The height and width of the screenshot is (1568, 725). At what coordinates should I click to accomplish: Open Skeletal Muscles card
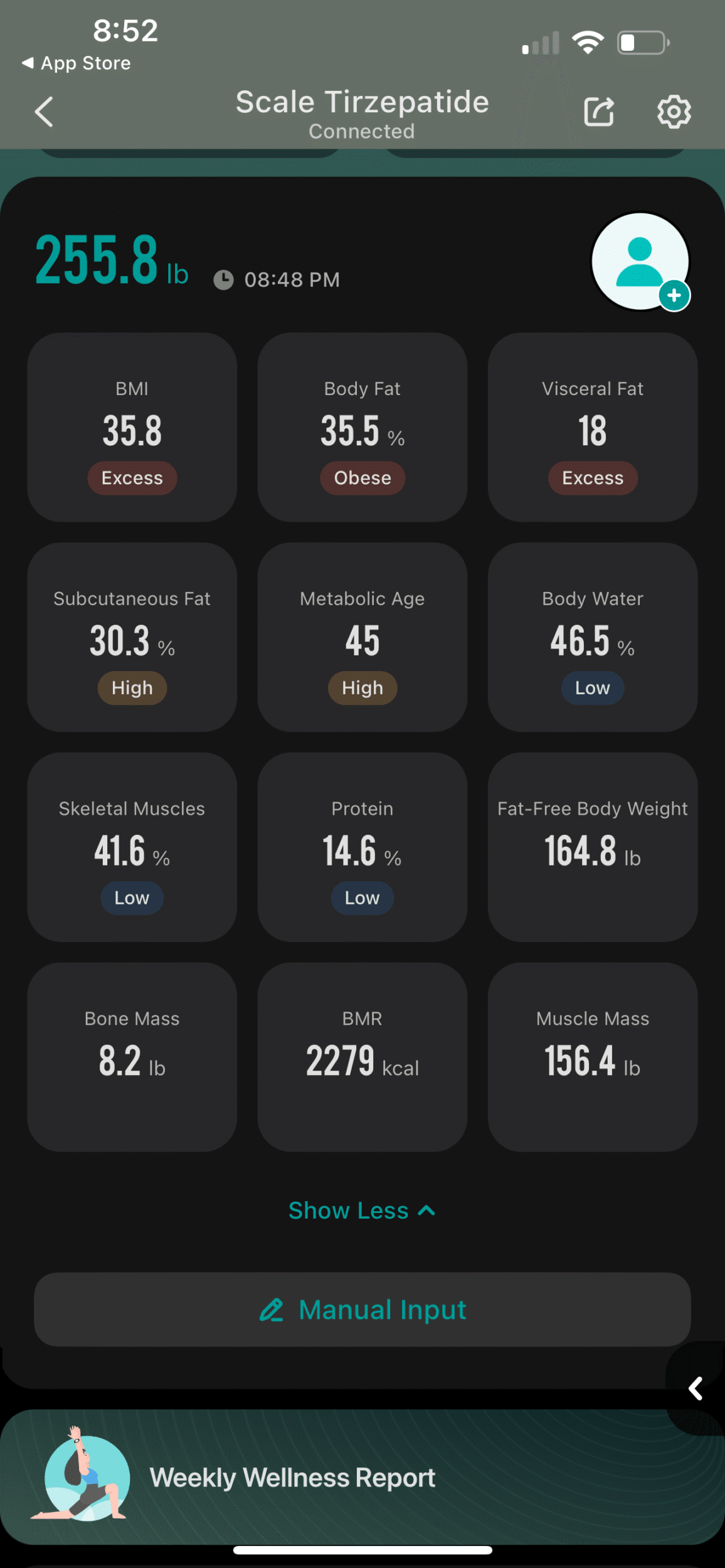132,847
